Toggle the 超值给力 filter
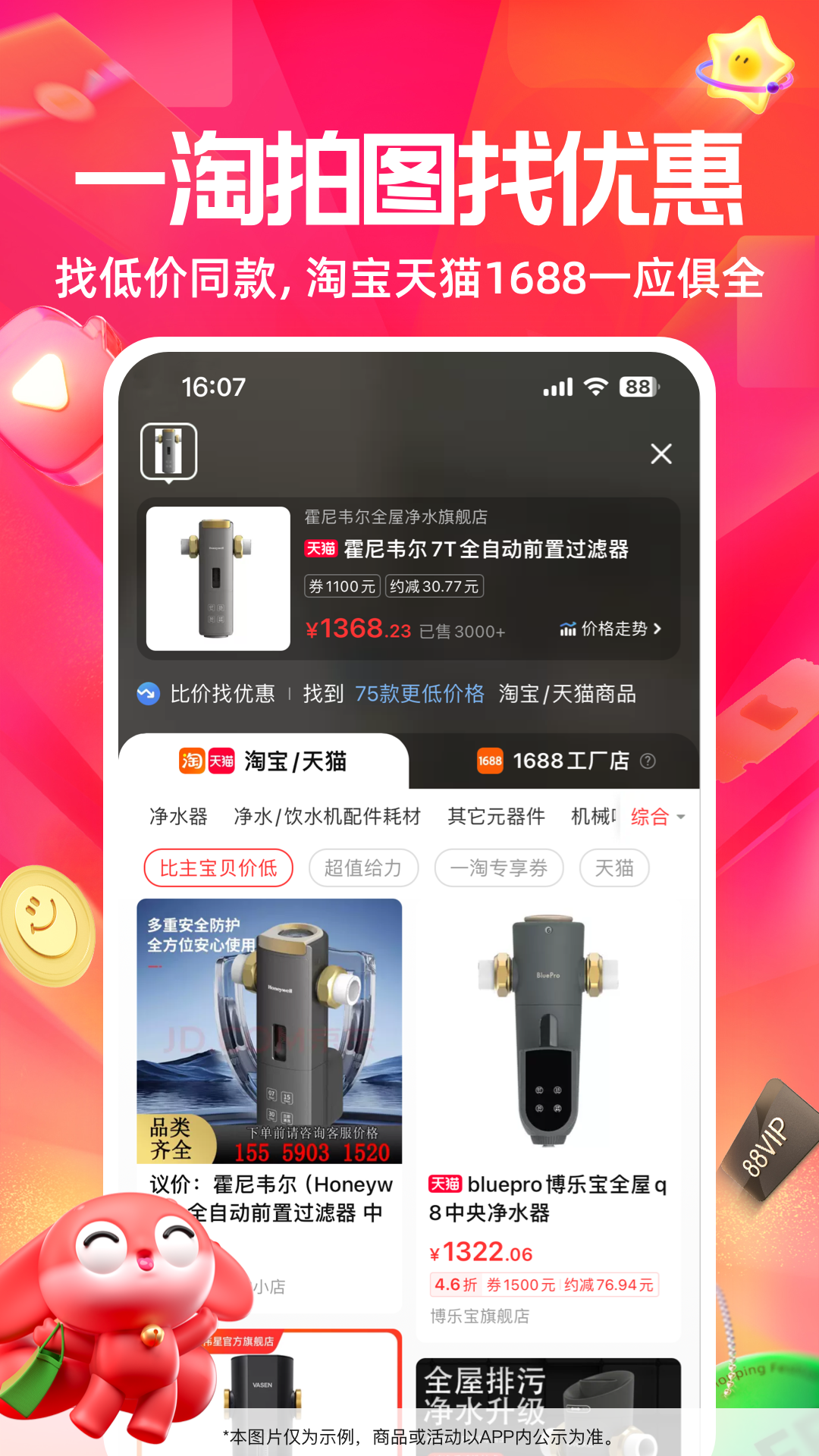819x1456 pixels. tap(363, 868)
